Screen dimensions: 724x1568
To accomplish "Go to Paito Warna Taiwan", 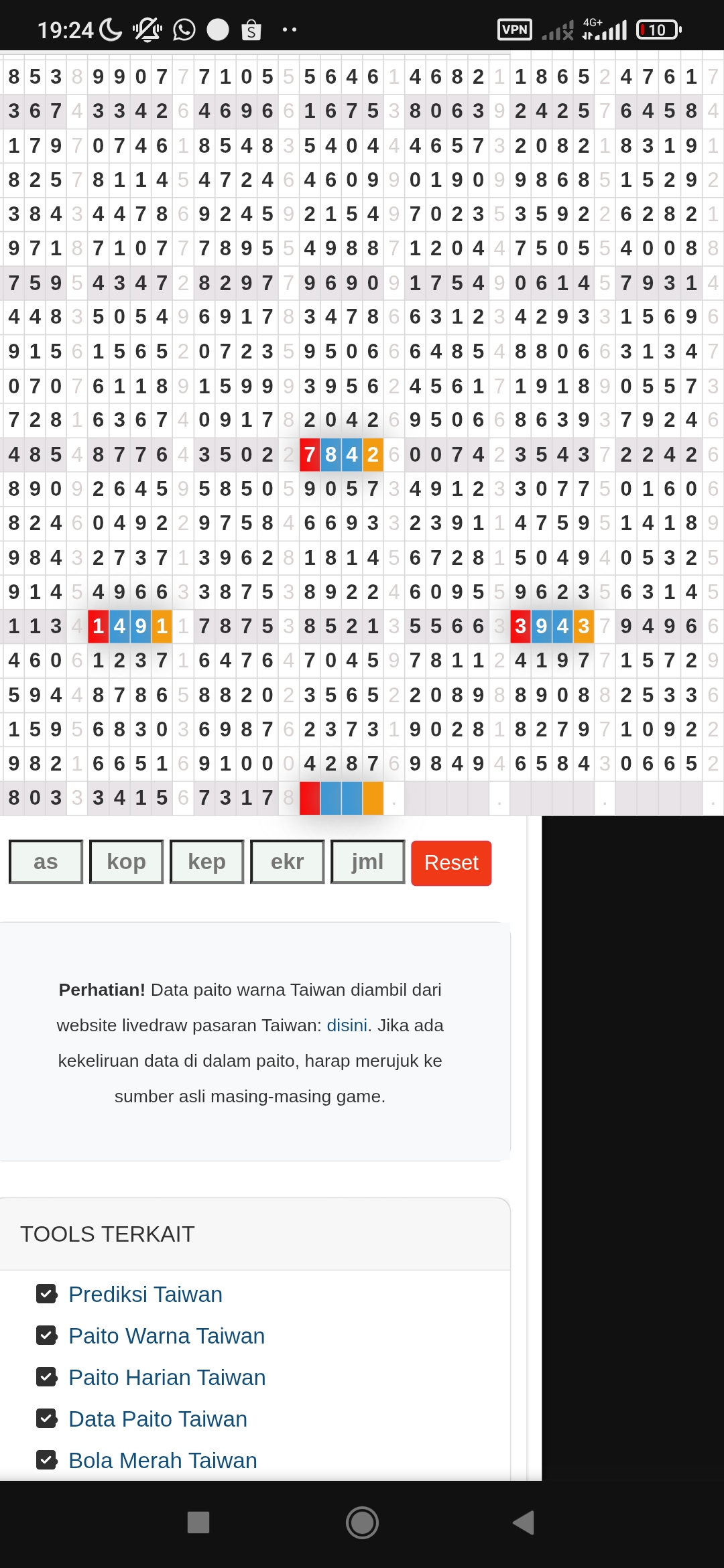I will pos(166,1335).
